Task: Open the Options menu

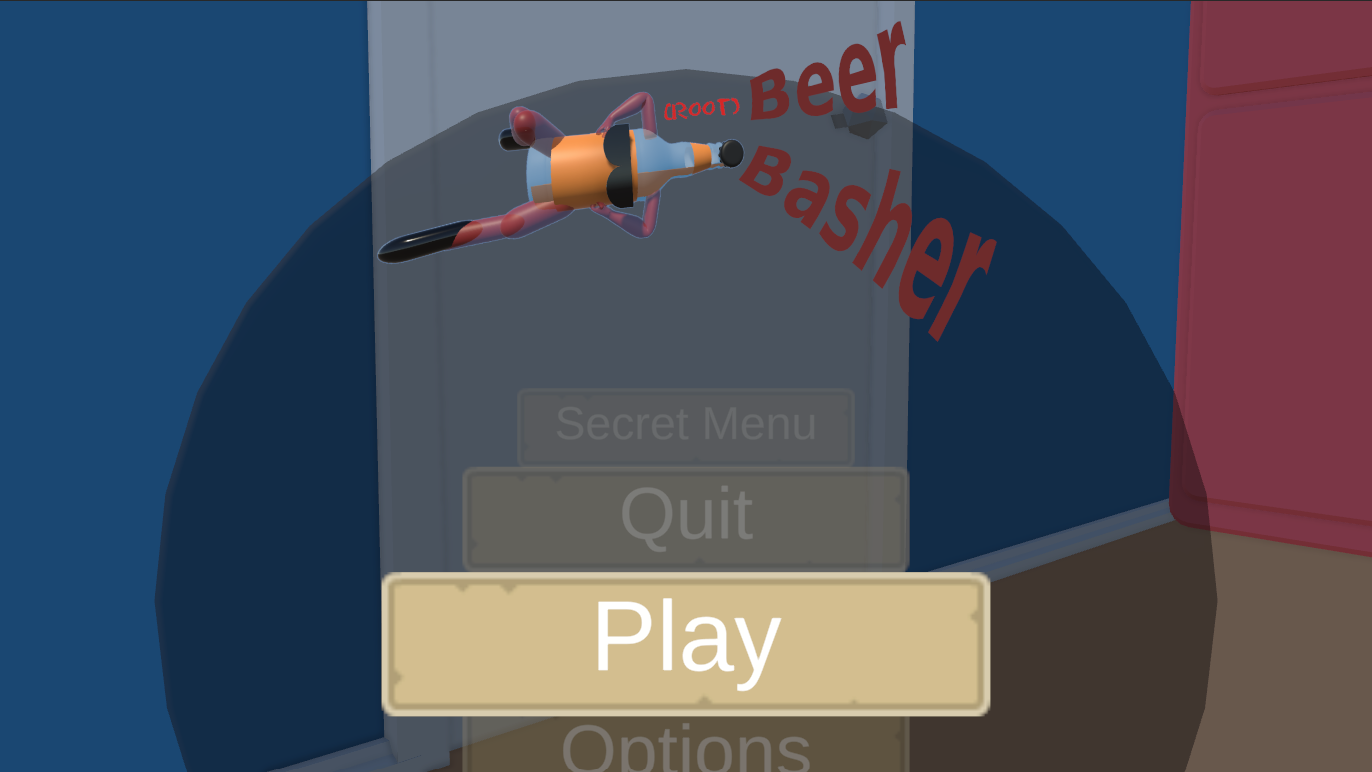Action: [686, 748]
